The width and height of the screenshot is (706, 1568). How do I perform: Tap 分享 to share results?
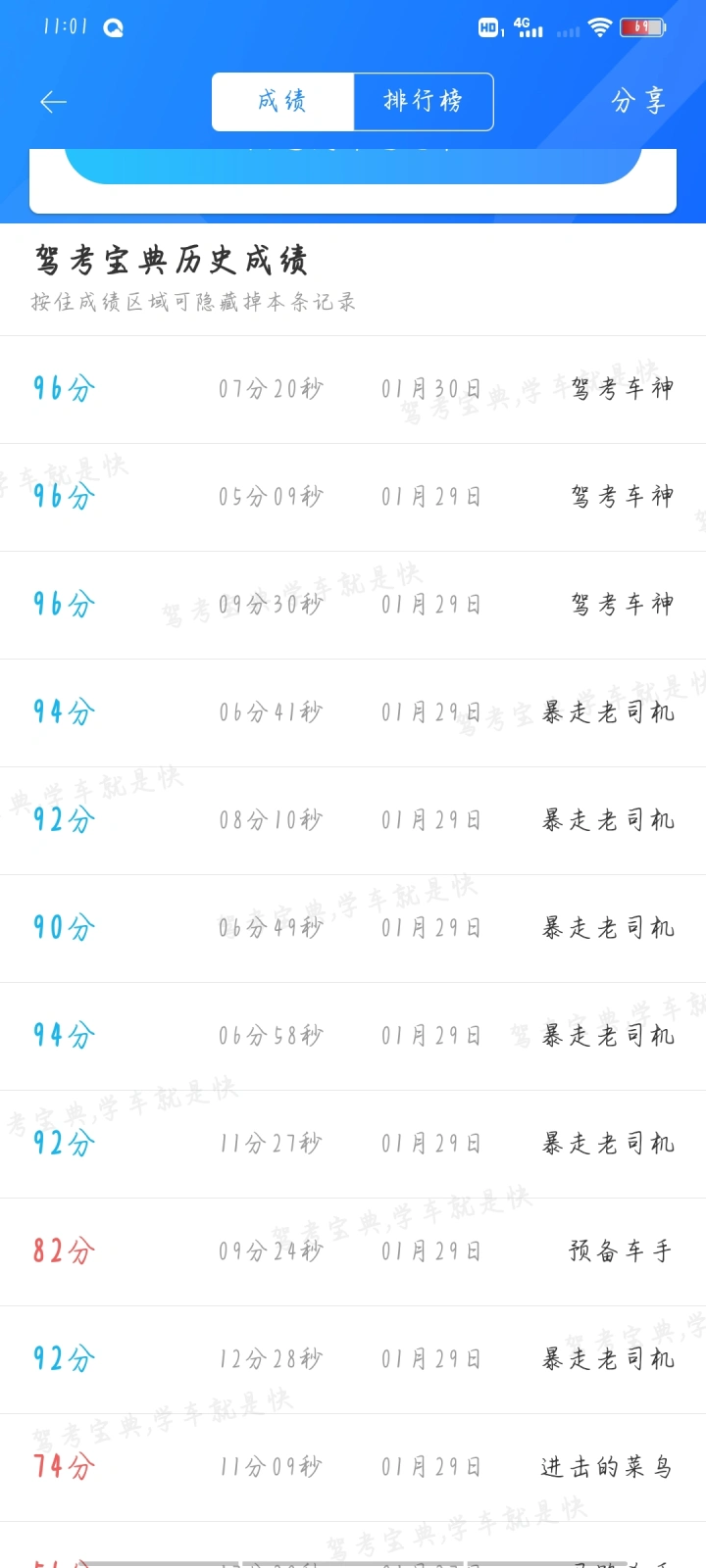(638, 101)
